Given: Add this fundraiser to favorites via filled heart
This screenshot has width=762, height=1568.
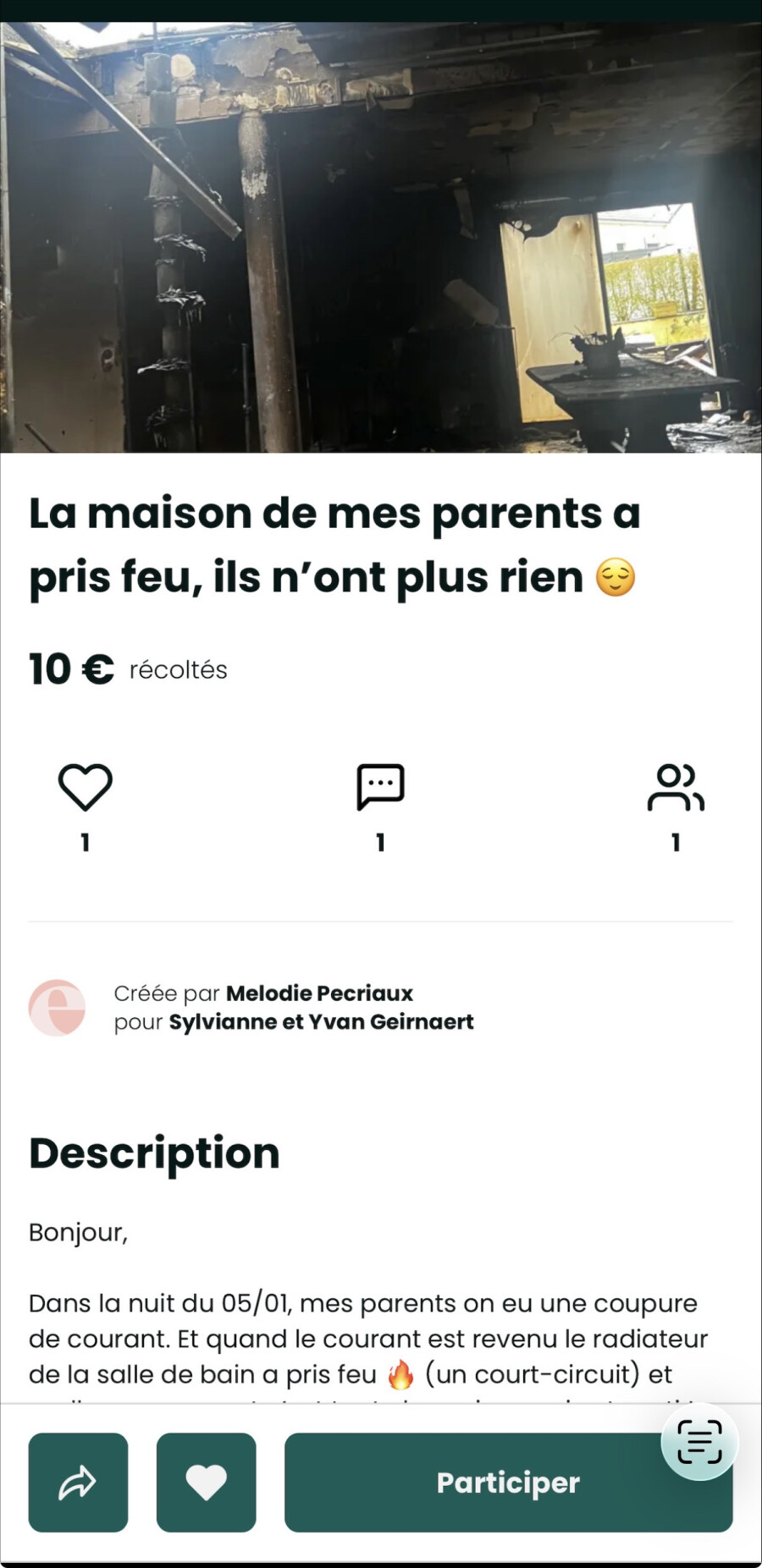Looking at the screenshot, I should [x=206, y=1483].
